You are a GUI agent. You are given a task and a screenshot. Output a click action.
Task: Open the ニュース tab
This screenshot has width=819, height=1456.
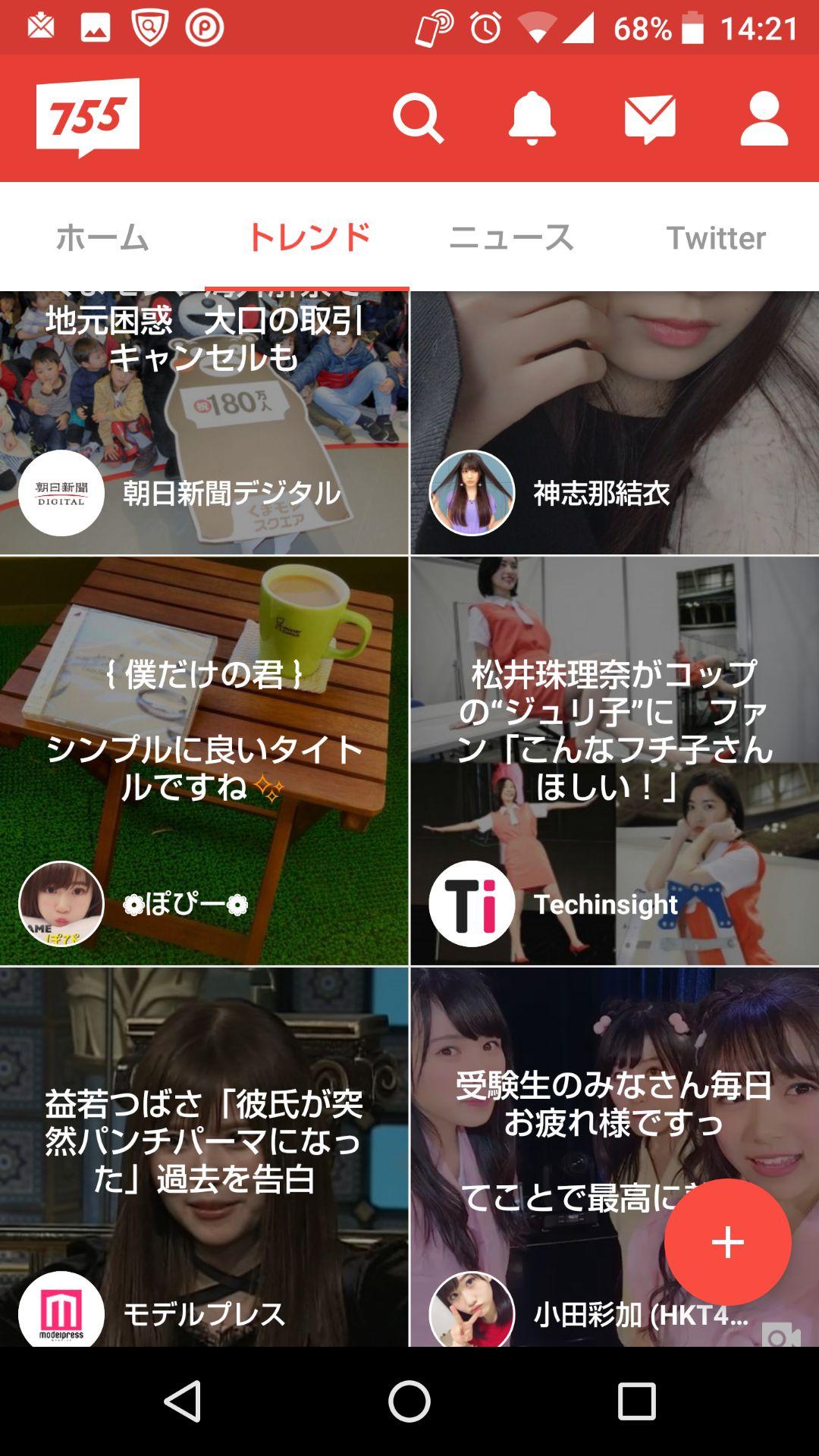[x=511, y=236]
